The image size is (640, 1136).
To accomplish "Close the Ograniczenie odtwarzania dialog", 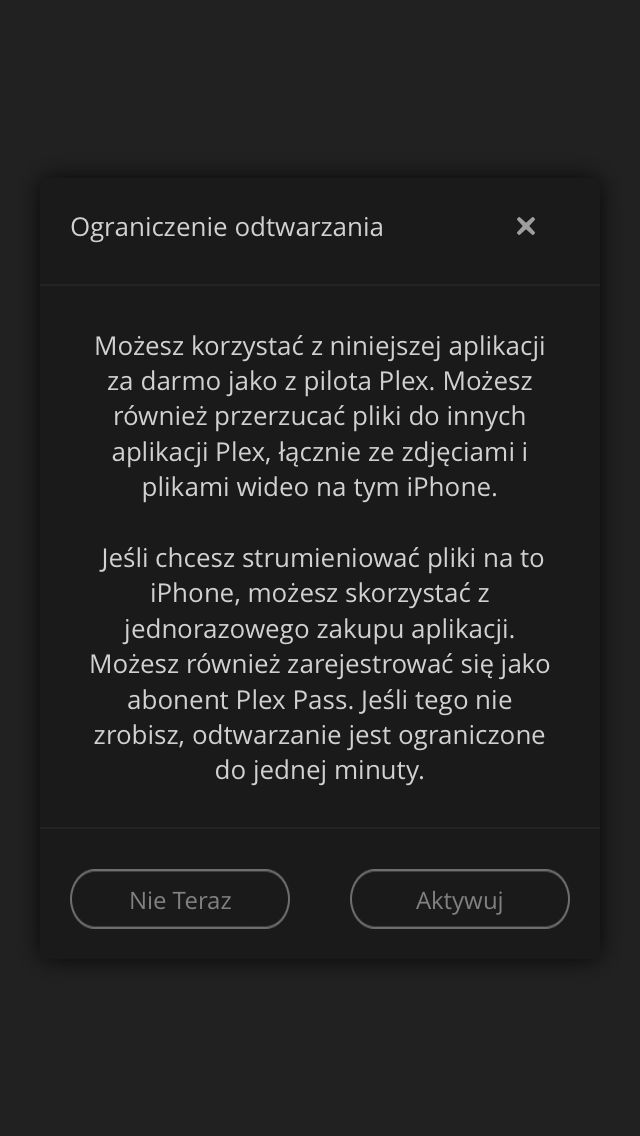I will pyautogui.click(x=525, y=227).
